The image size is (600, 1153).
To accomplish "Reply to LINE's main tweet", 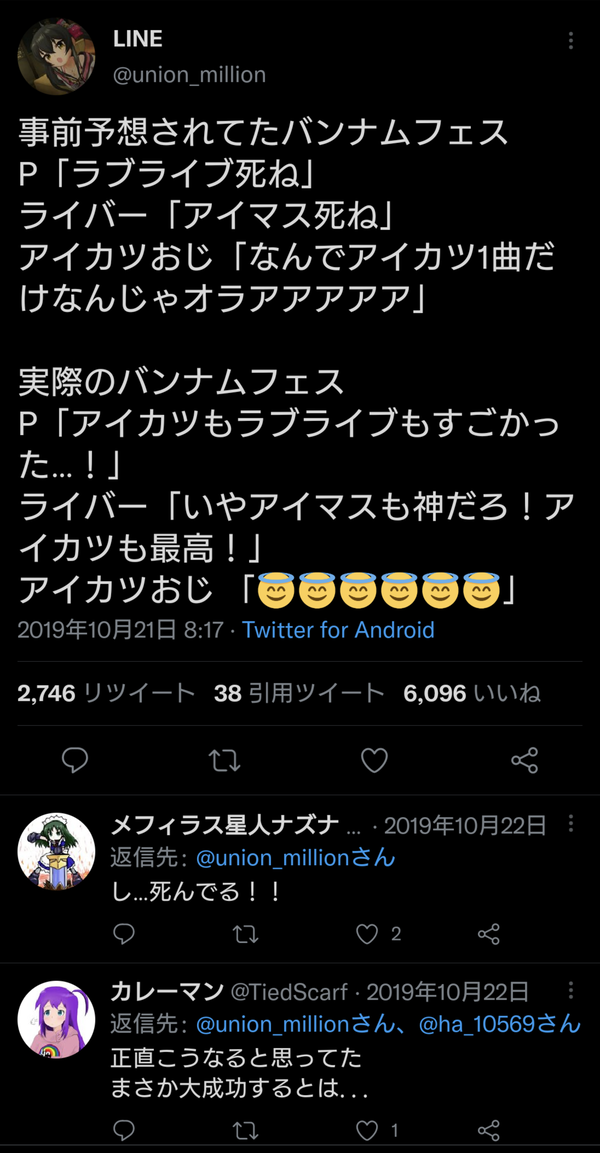I will click(x=75, y=760).
